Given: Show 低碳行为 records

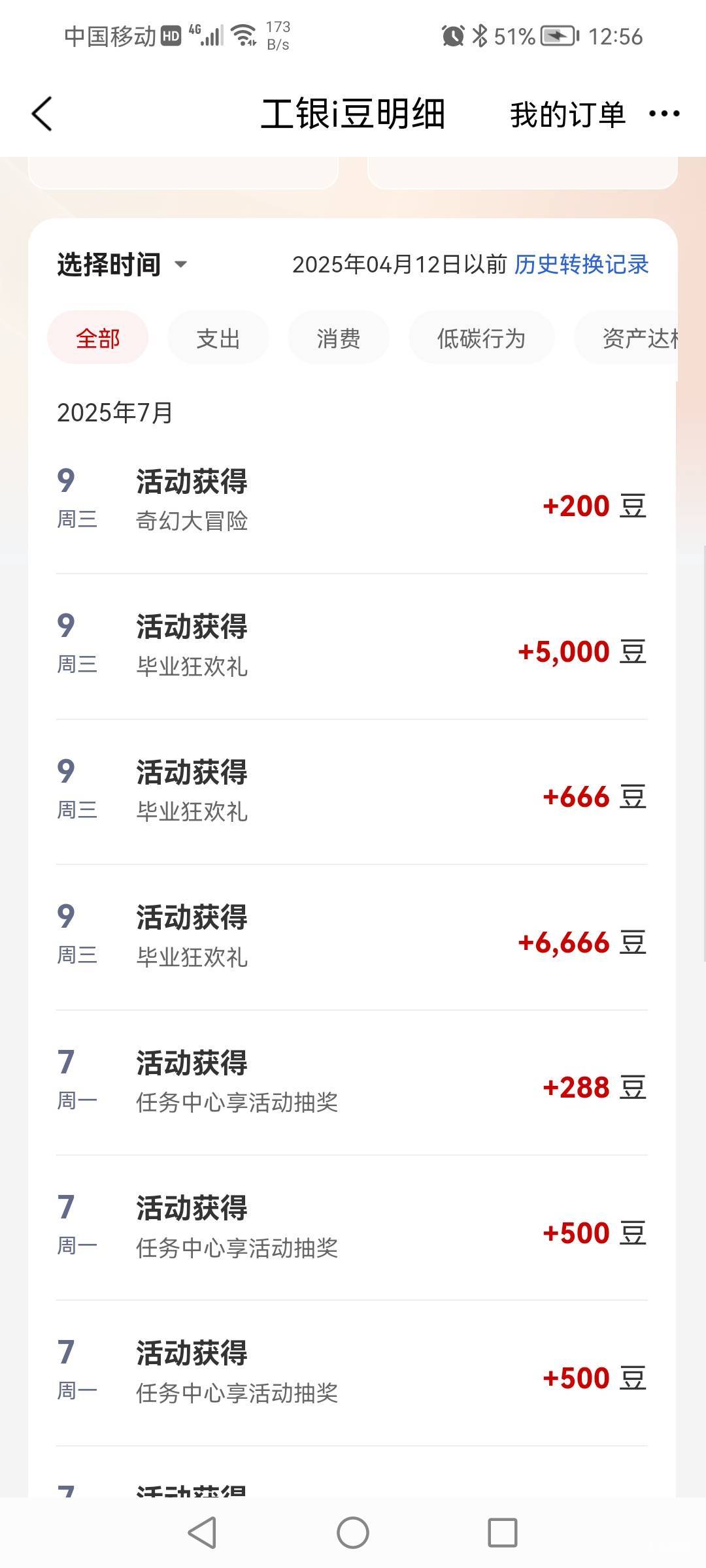Looking at the screenshot, I should (481, 338).
